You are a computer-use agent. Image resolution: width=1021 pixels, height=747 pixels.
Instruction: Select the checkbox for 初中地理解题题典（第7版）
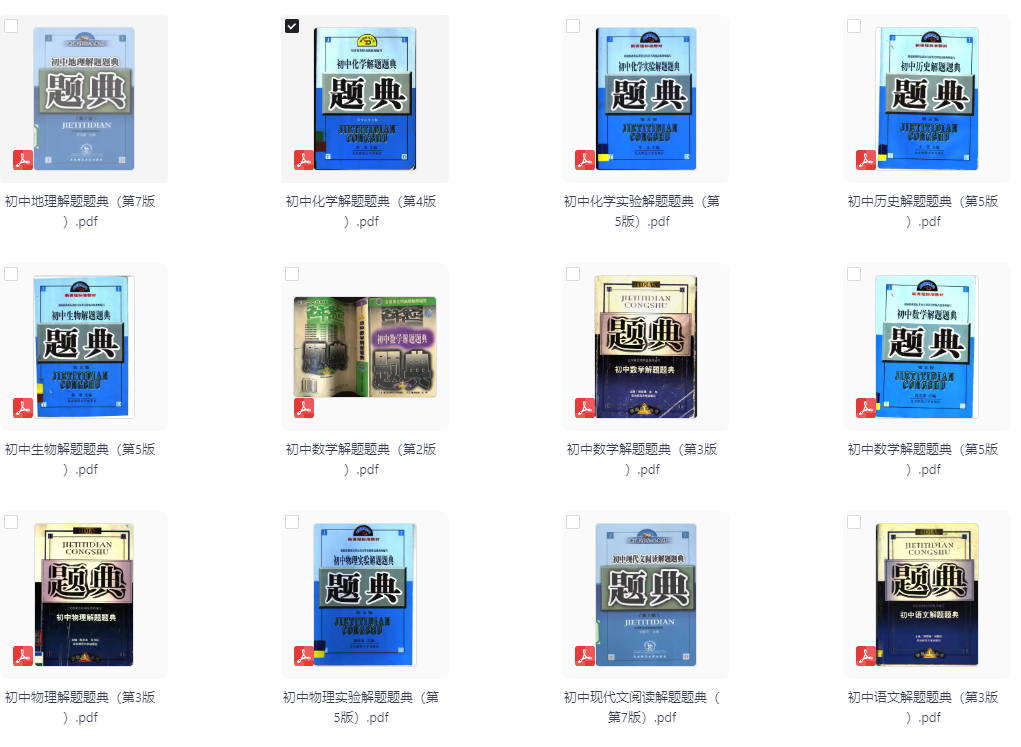[x=11, y=26]
